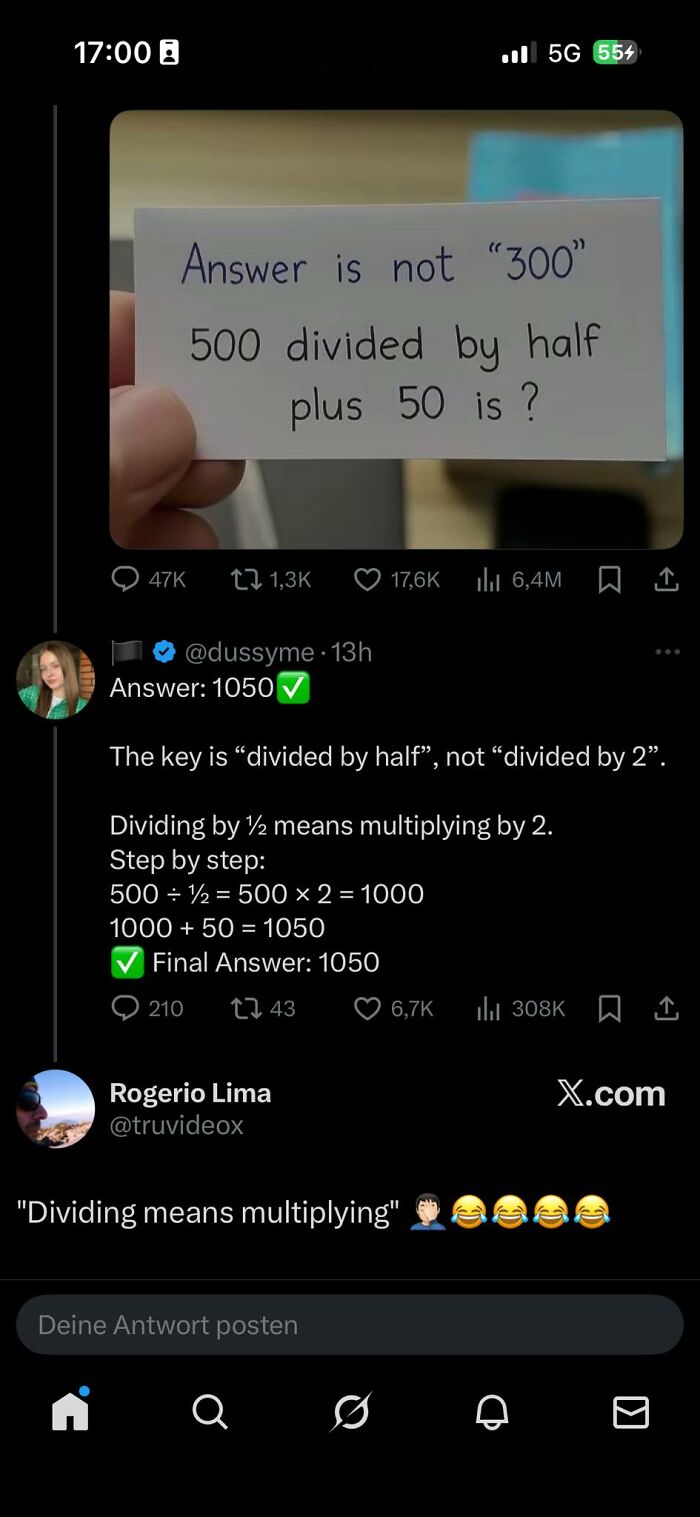Open the note photo in the post
The image size is (700, 1517).
tap(396, 330)
